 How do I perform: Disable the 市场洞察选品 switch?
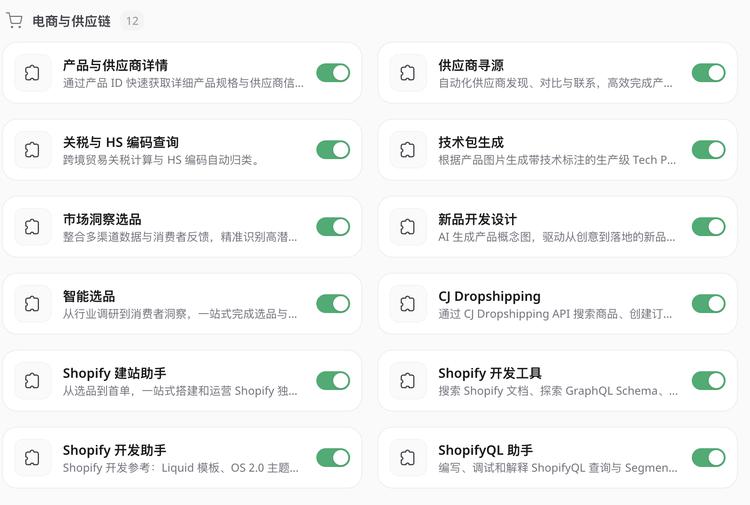point(333,227)
